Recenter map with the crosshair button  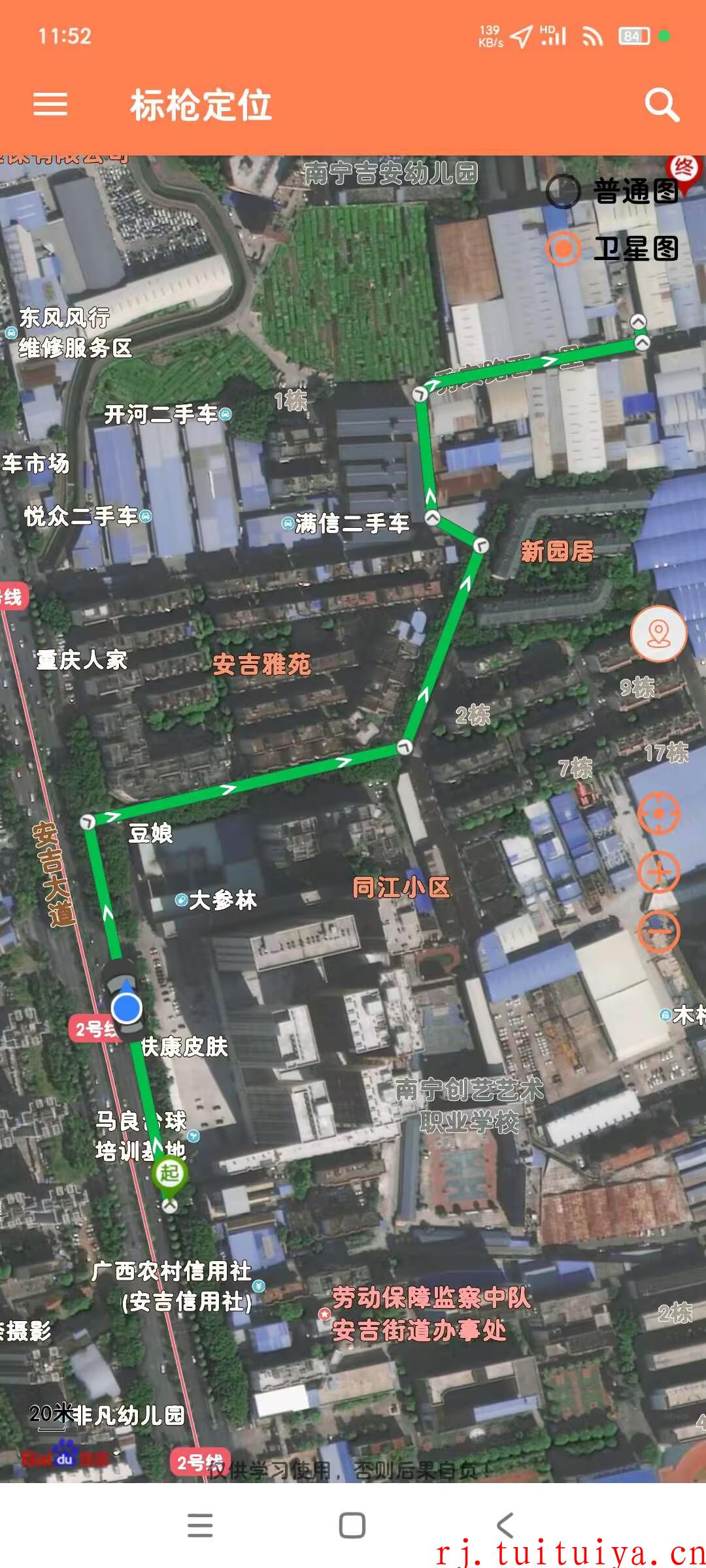tap(658, 813)
